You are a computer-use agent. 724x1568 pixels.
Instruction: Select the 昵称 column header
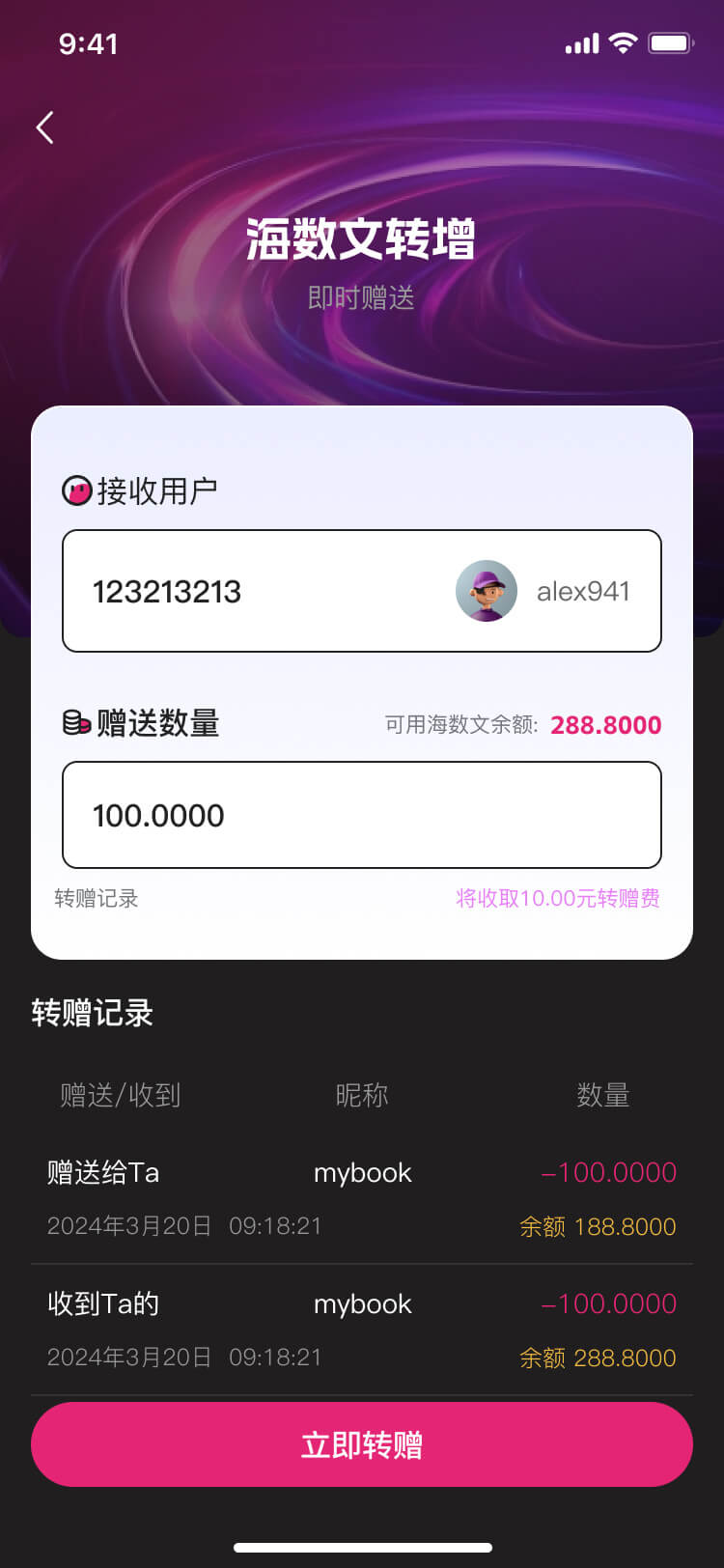tap(362, 1095)
